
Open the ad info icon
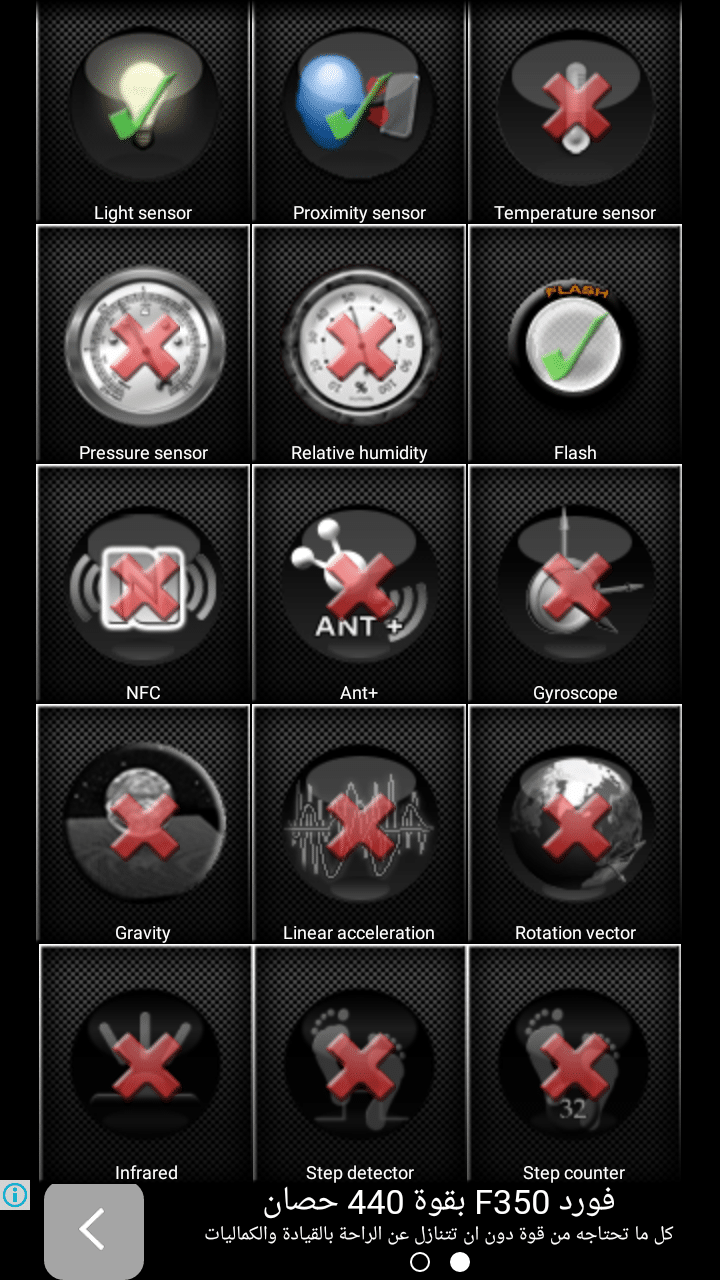15,1195
